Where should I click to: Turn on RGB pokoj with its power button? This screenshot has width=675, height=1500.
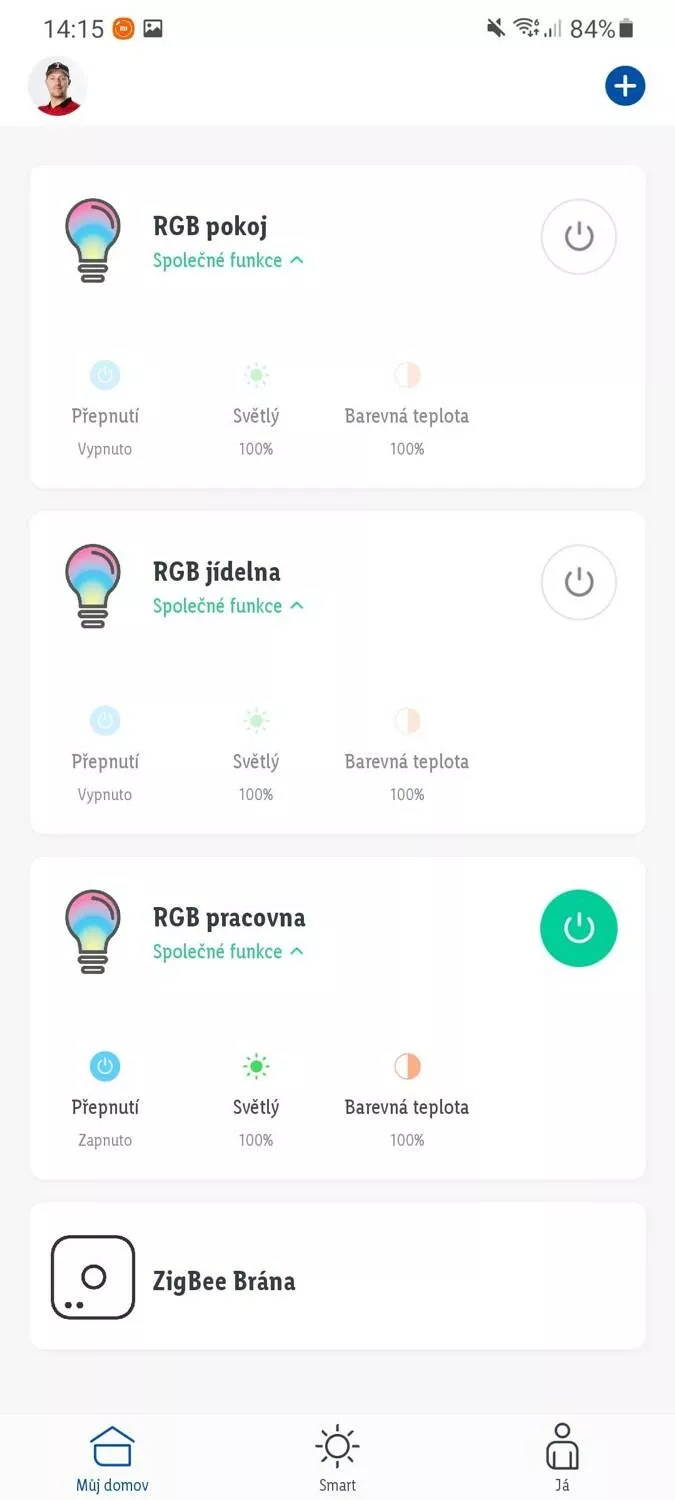click(578, 237)
